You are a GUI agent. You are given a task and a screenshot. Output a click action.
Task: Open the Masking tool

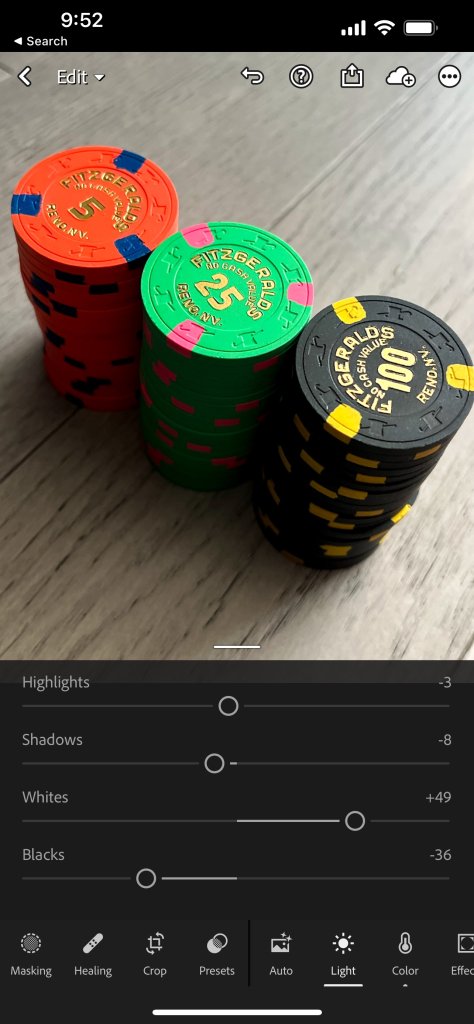click(31, 954)
